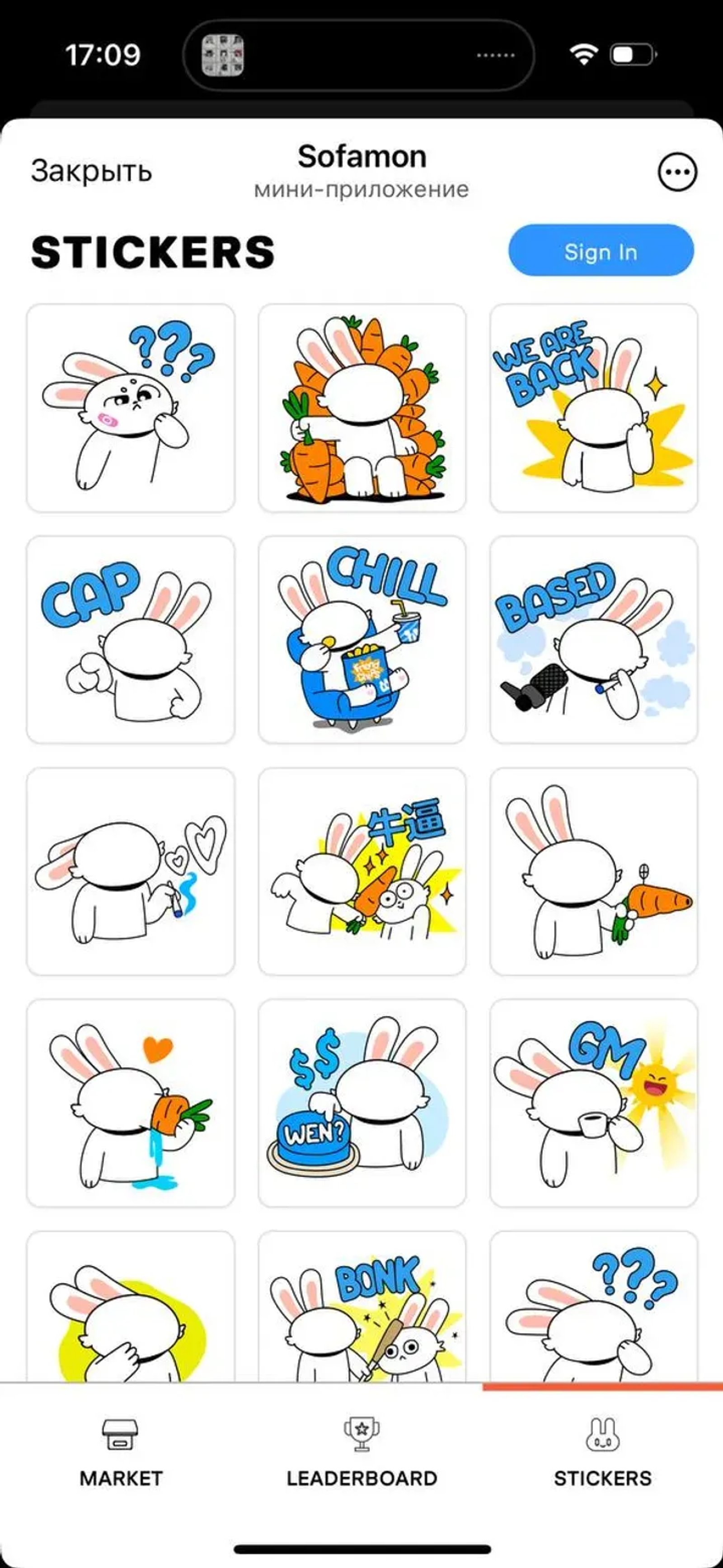Open the bunny drawing hearts sticker
Image resolution: width=723 pixels, height=1568 pixels.
pos(130,872)
